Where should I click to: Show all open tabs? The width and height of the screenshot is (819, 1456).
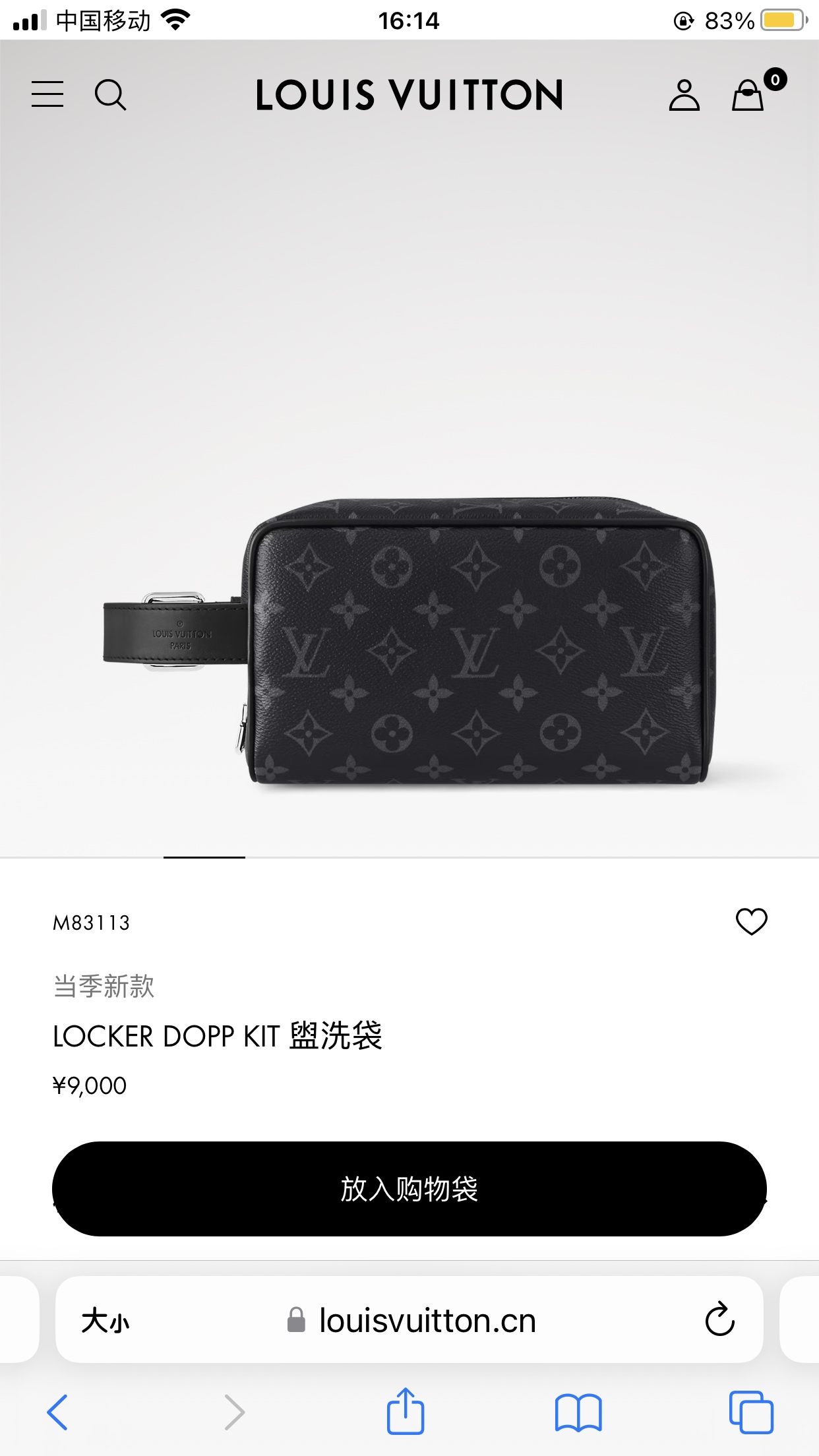click(751, 1412)
